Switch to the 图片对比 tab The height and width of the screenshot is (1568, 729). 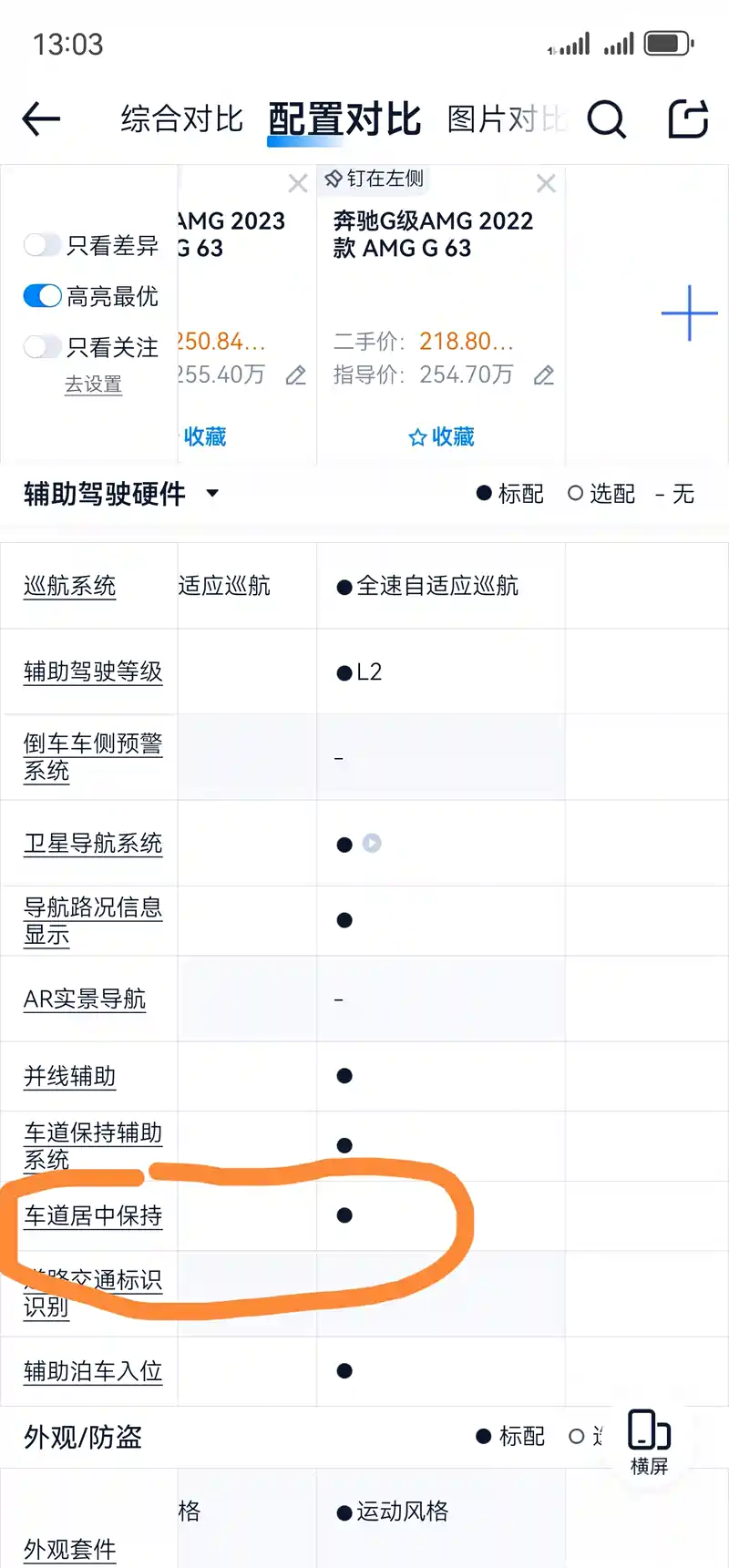[x=507, y=119]
